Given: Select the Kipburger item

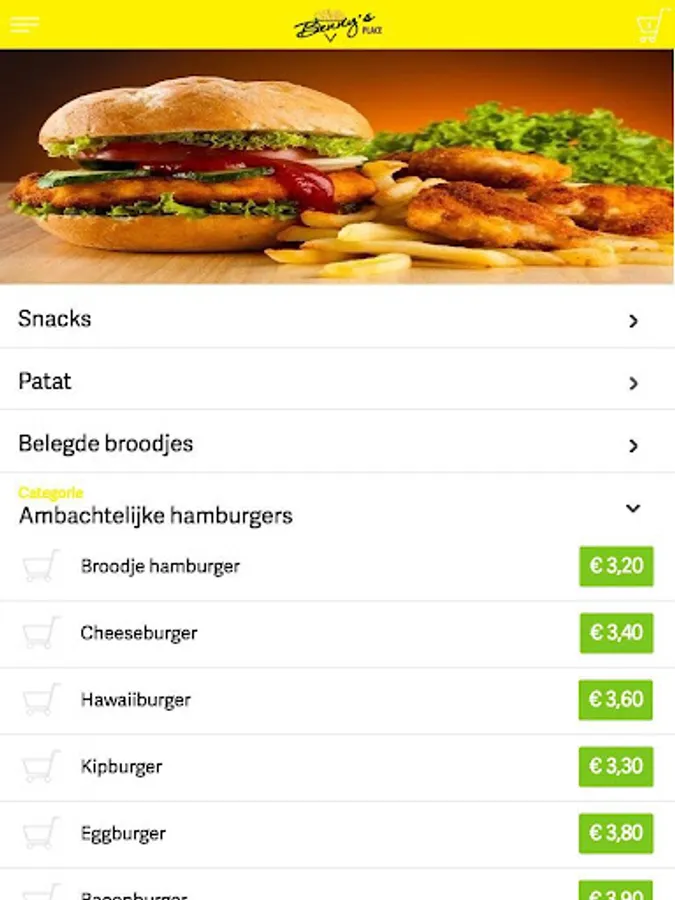Looking at the screenshot, I should pos(121,767).
